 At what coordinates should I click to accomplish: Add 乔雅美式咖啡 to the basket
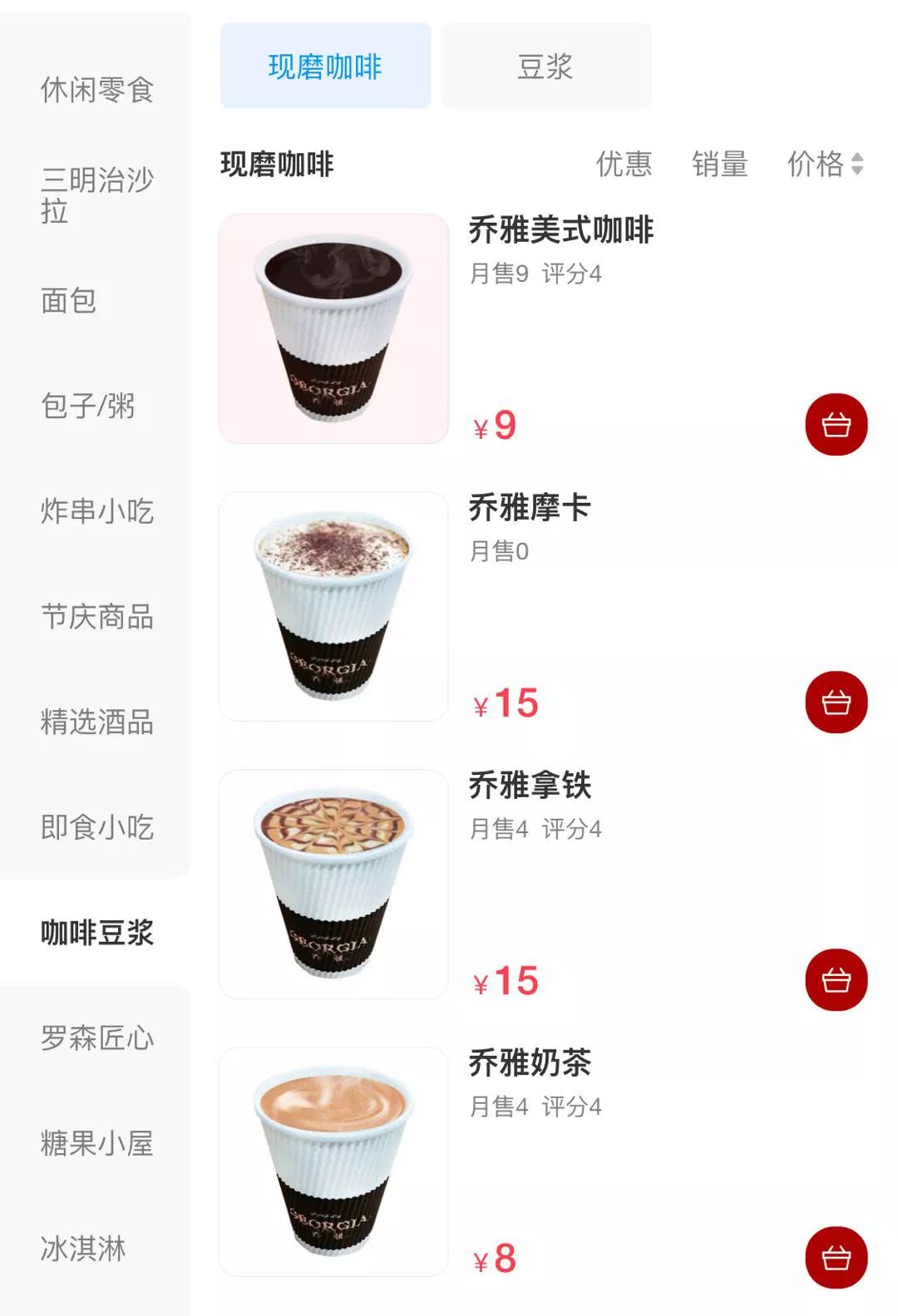tap(836, 425)
